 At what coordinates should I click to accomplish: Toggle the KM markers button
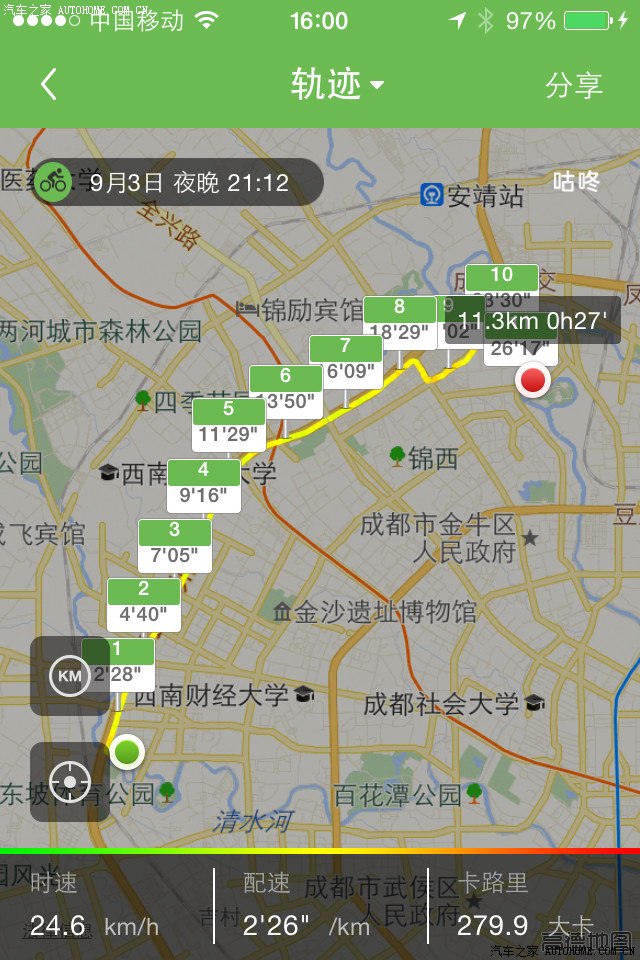(x=69, y=676)
